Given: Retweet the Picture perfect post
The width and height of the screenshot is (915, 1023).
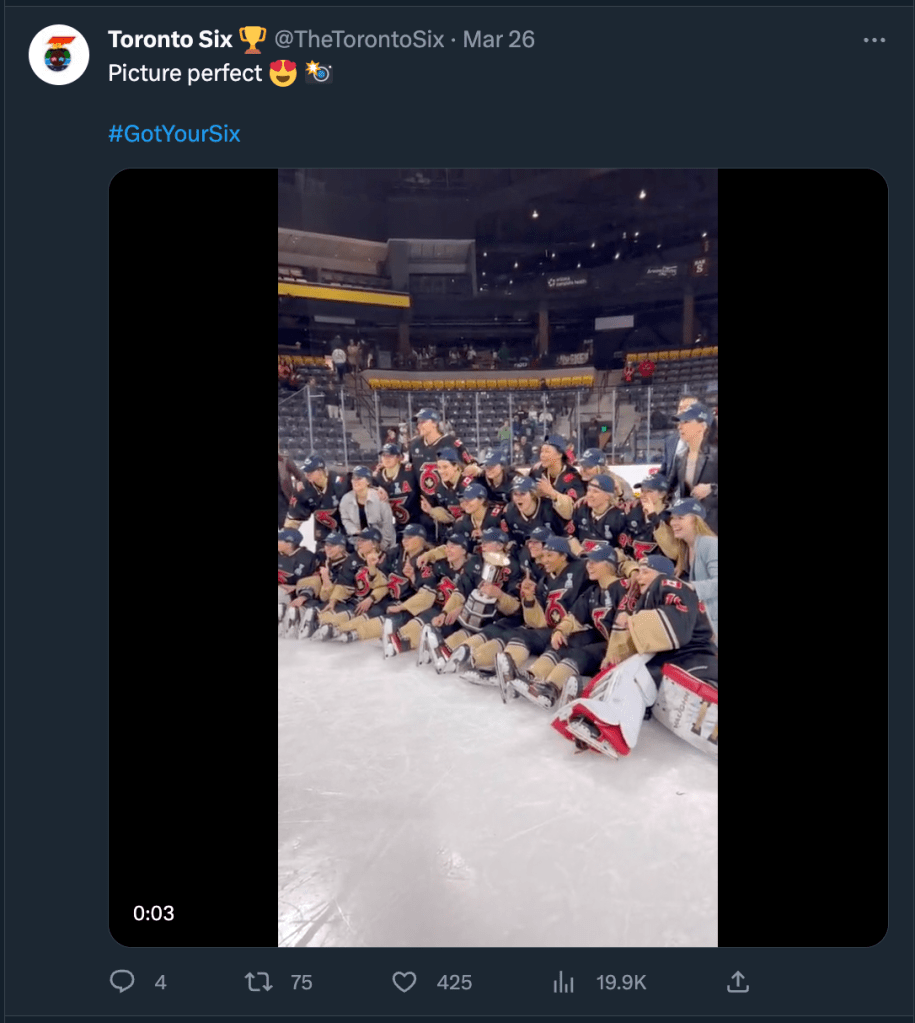Looking at the screenshot, I should [259, 982].
